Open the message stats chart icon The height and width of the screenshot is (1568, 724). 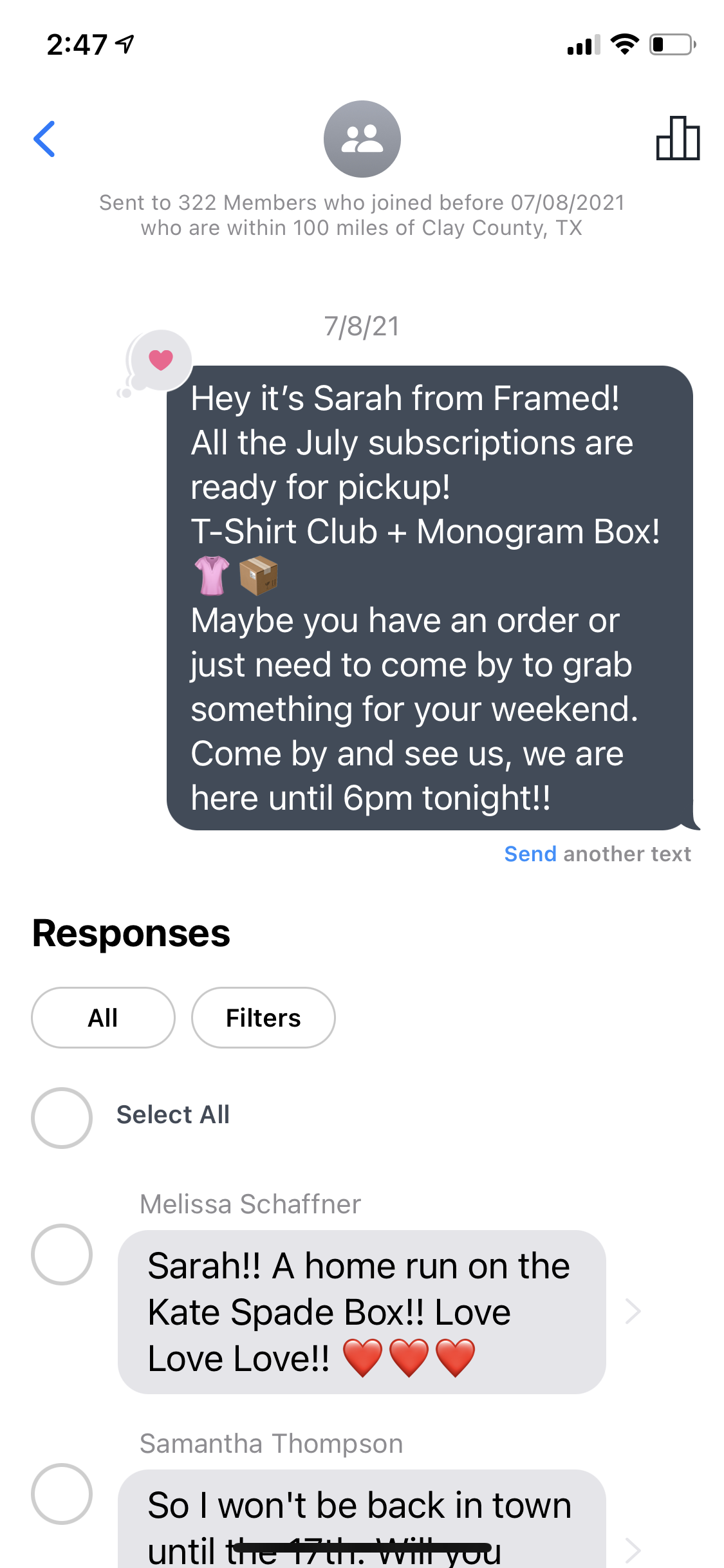point(678,138)
